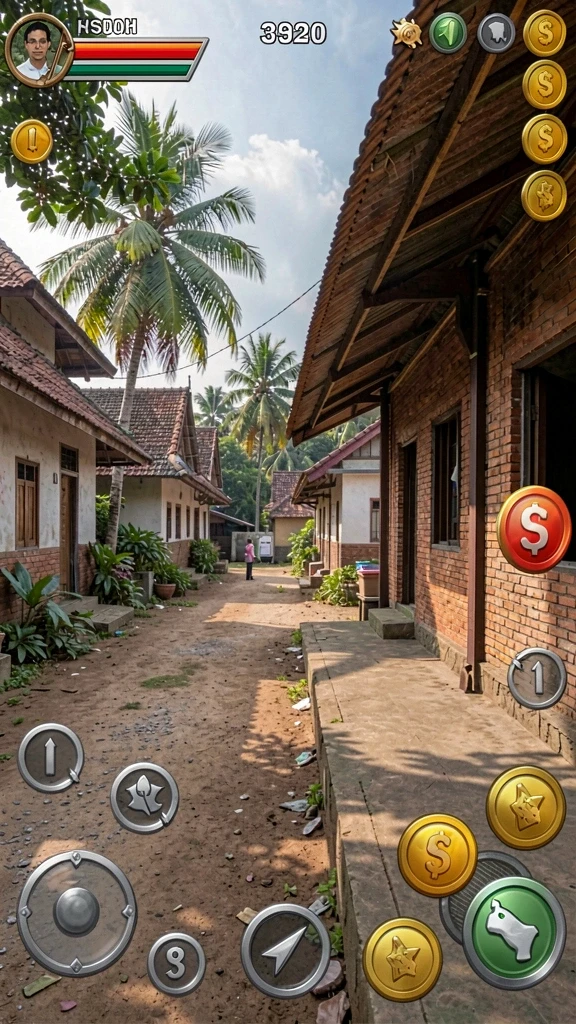The image size is (576, 1024).
Task: Tap the silver number 1 reload button
Action: tap(537, 678)
